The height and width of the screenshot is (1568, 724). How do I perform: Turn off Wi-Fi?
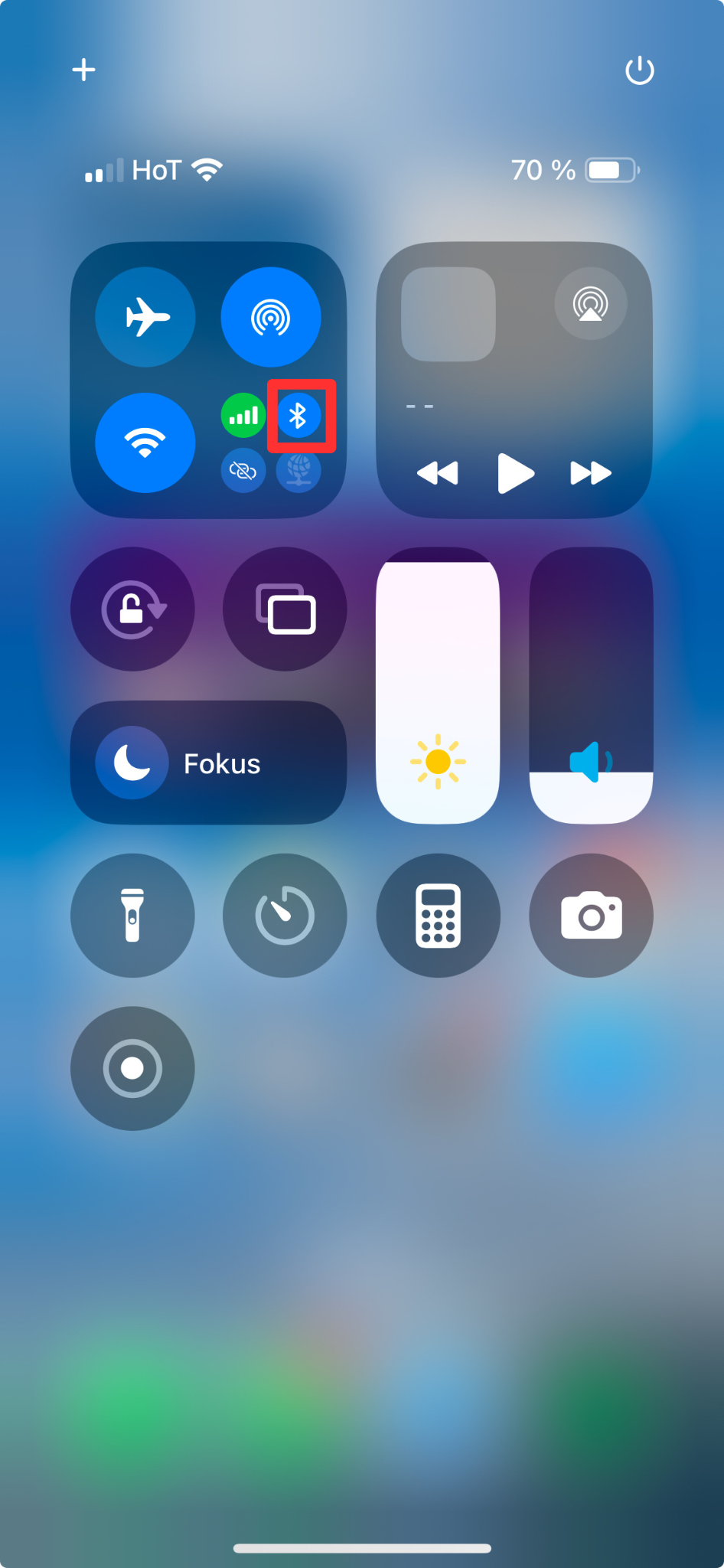click(x=145, y=443)
